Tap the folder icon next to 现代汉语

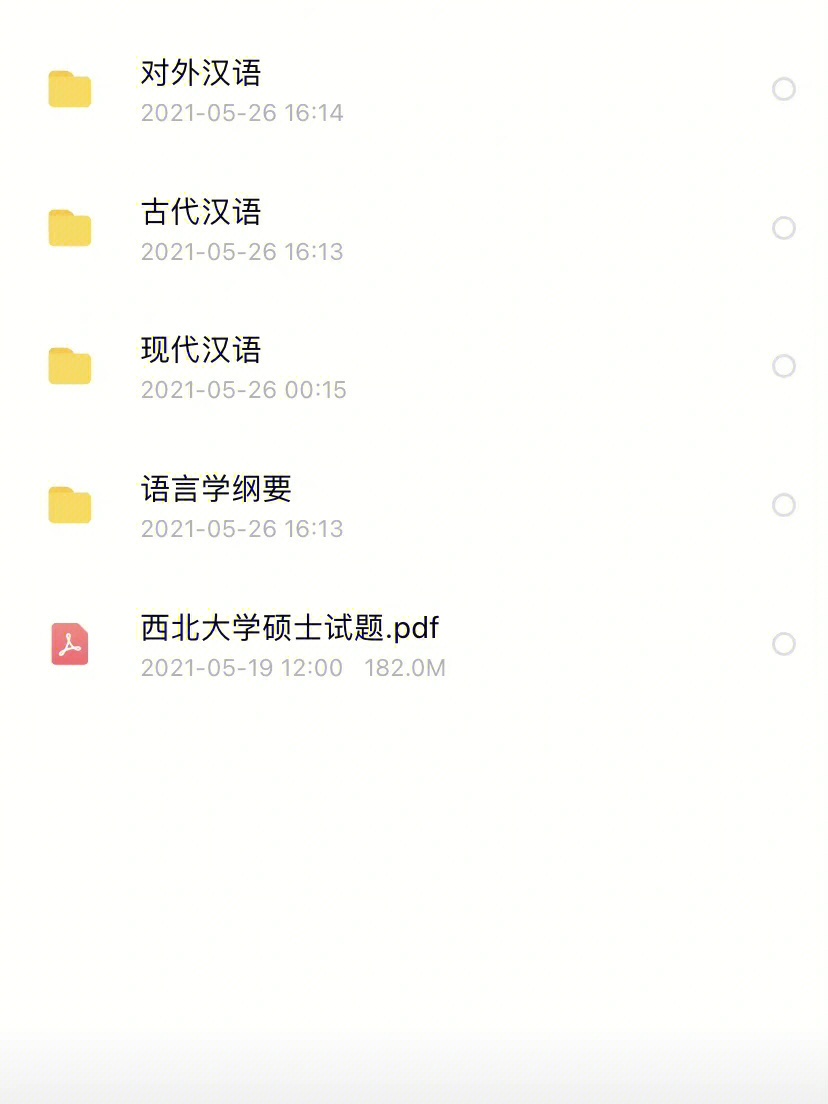coord(69,365)
